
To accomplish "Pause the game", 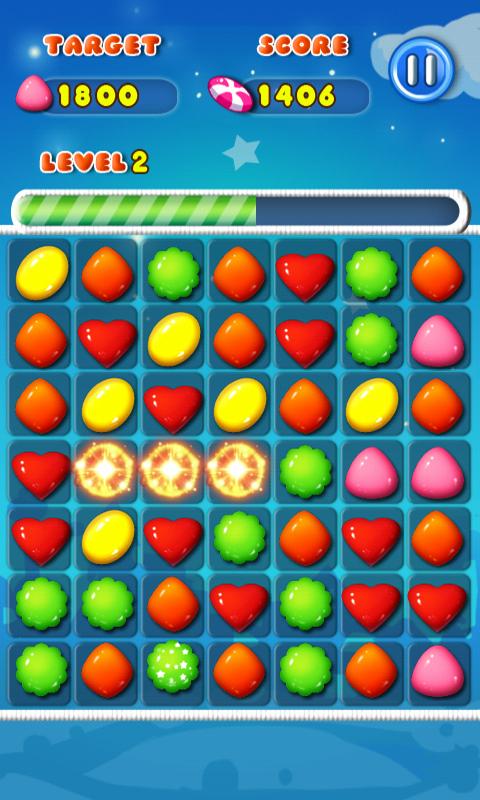I will coord(421,69).
